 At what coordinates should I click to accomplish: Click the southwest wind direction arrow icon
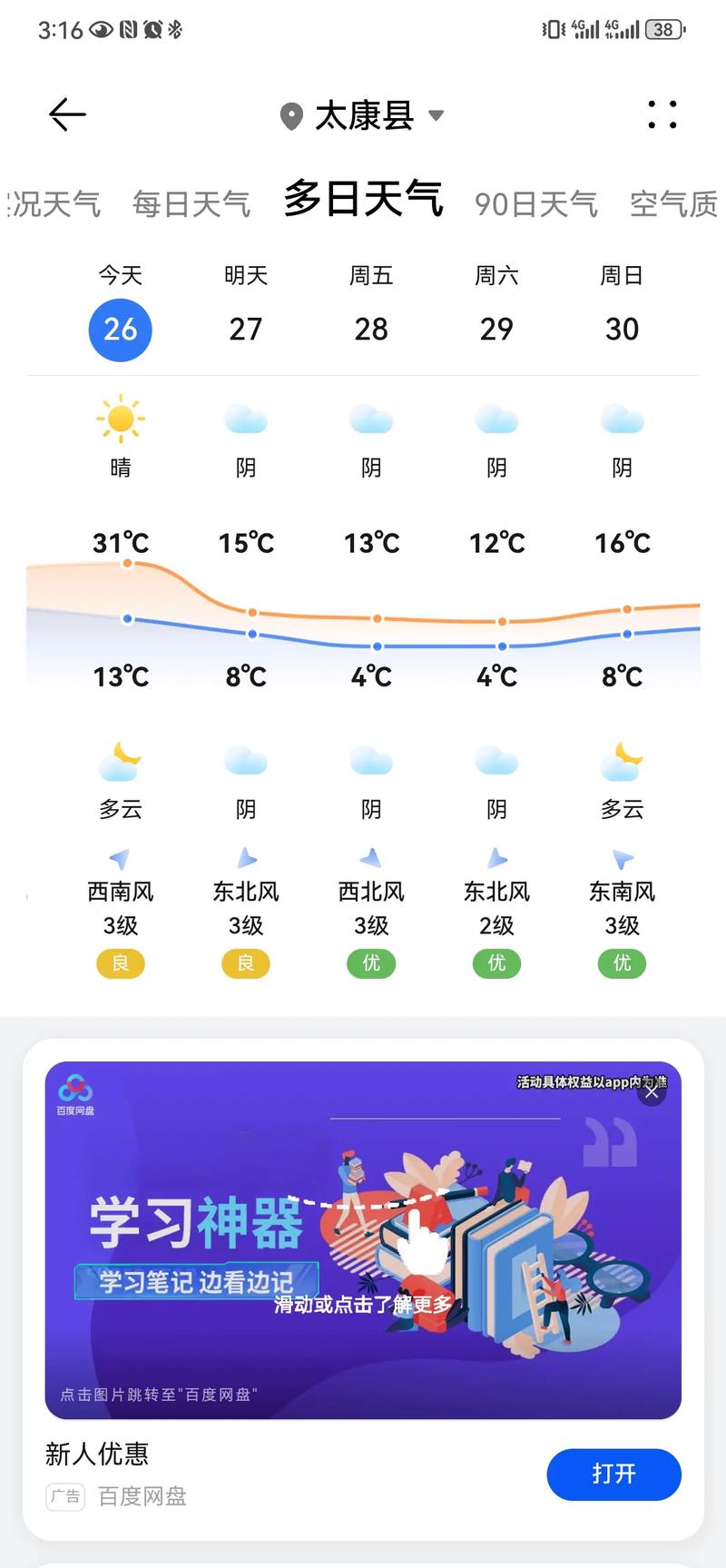coord(121,859)
